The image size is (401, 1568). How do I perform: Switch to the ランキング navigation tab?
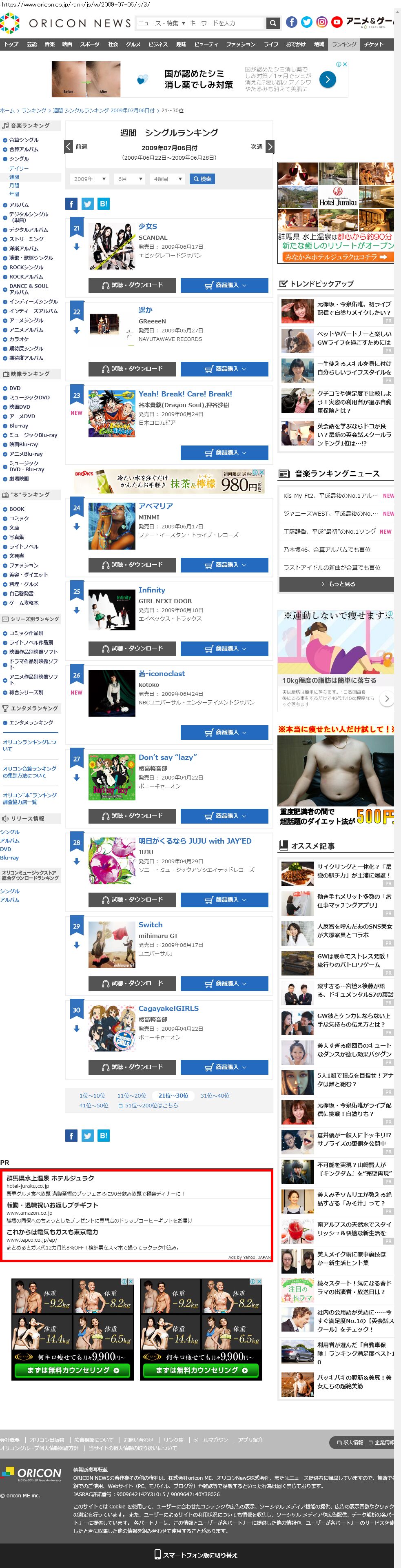point(344,45)
